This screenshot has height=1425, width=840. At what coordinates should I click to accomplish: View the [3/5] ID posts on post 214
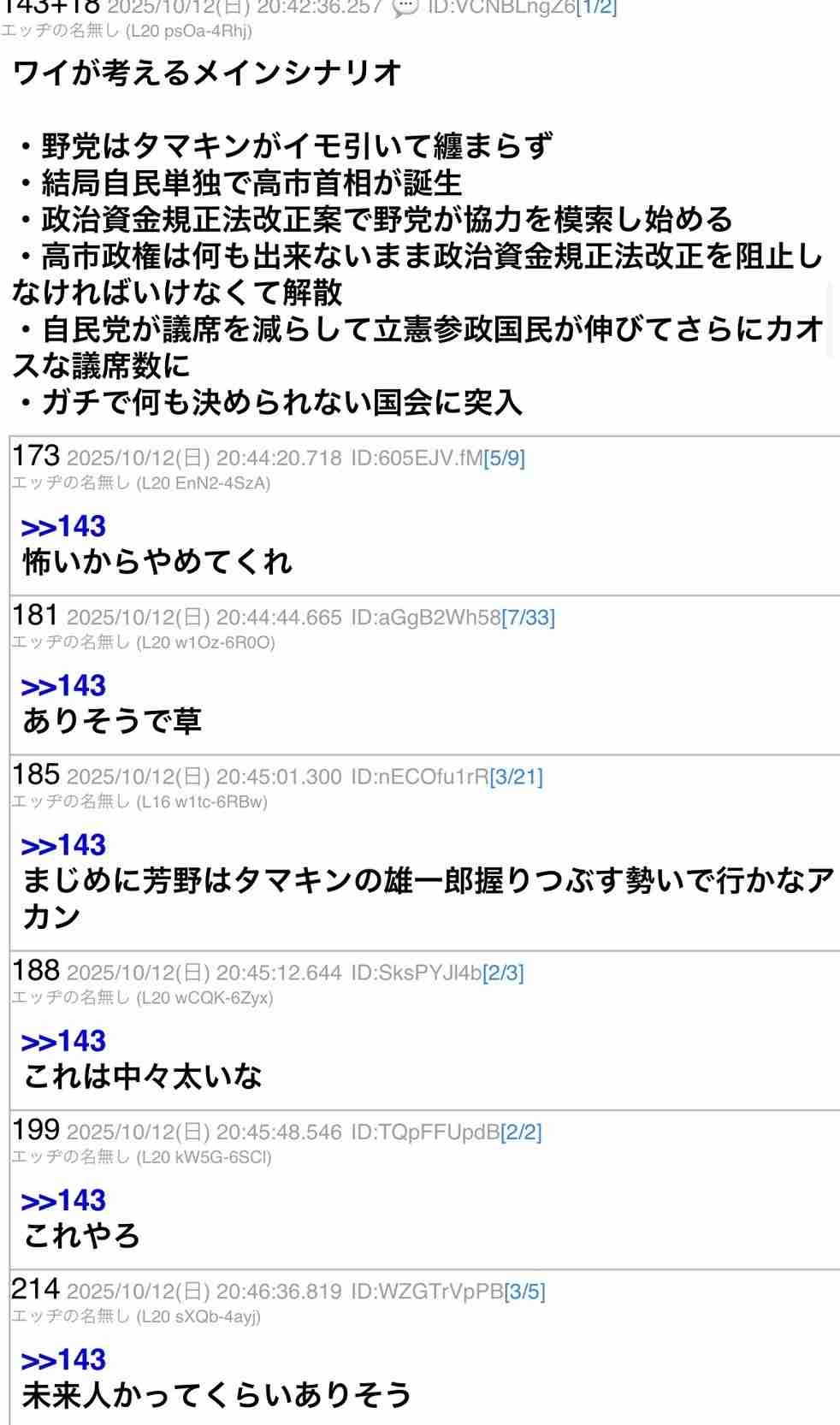[524, 1292]
